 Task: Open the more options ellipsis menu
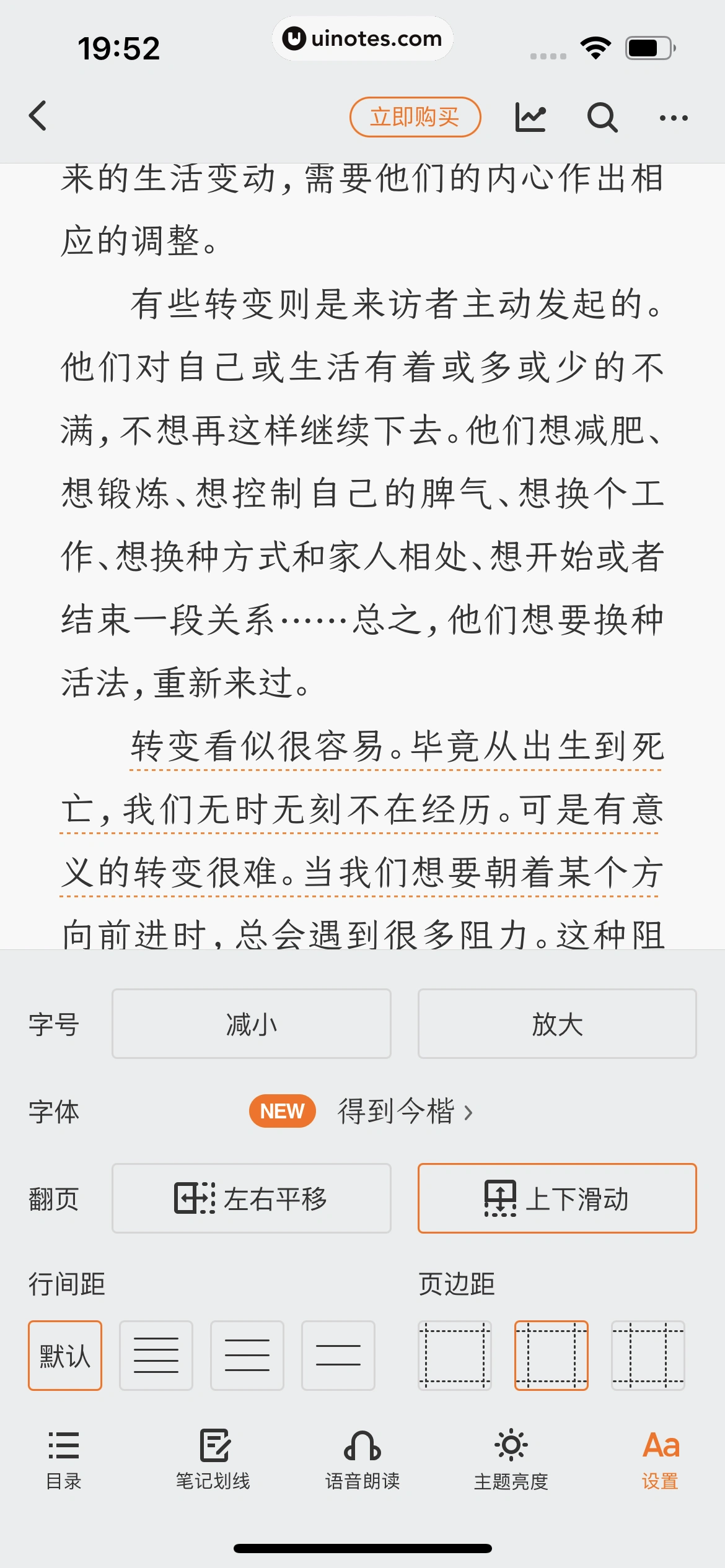pyautogui.click(x=674, y=117)
